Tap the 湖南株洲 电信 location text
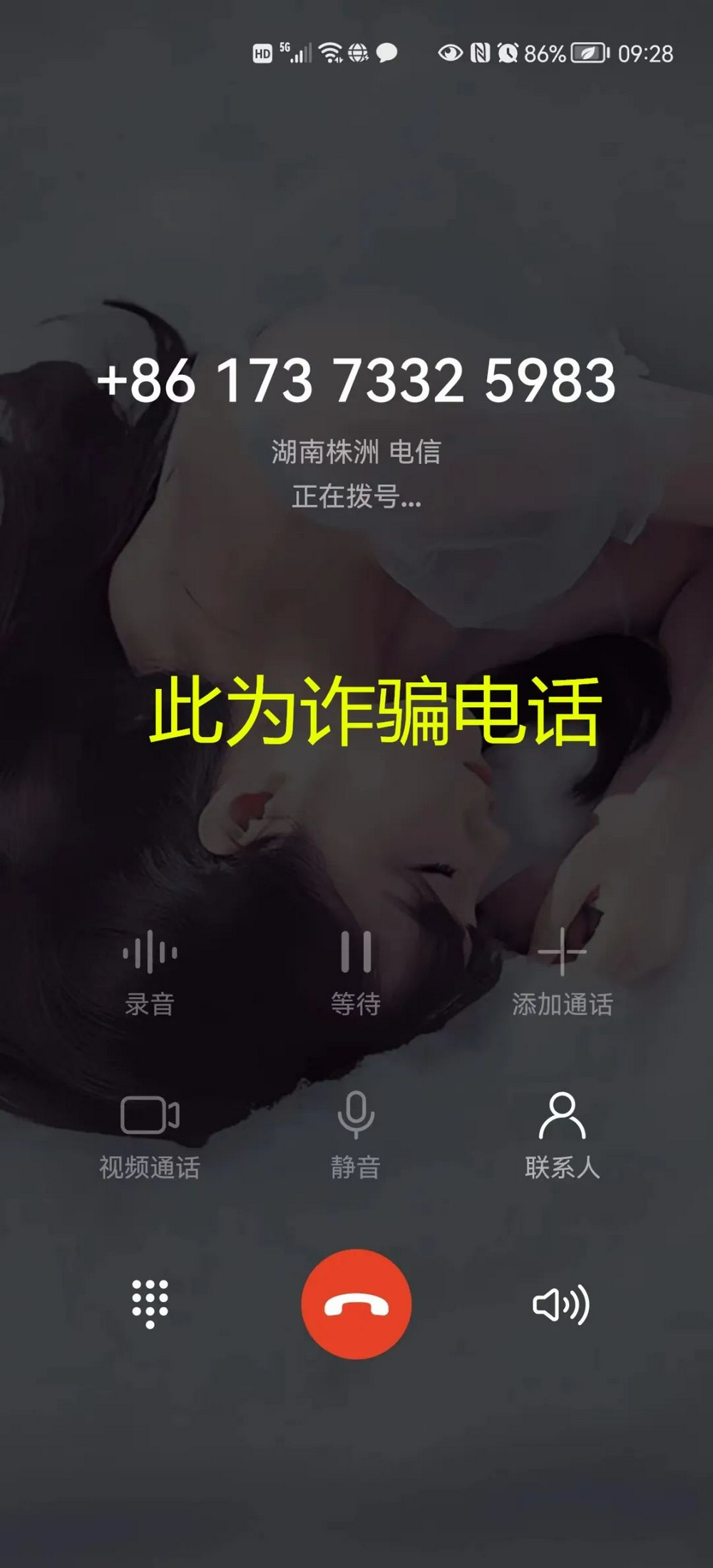This screenshot has height=1568, width=713. 357,452
